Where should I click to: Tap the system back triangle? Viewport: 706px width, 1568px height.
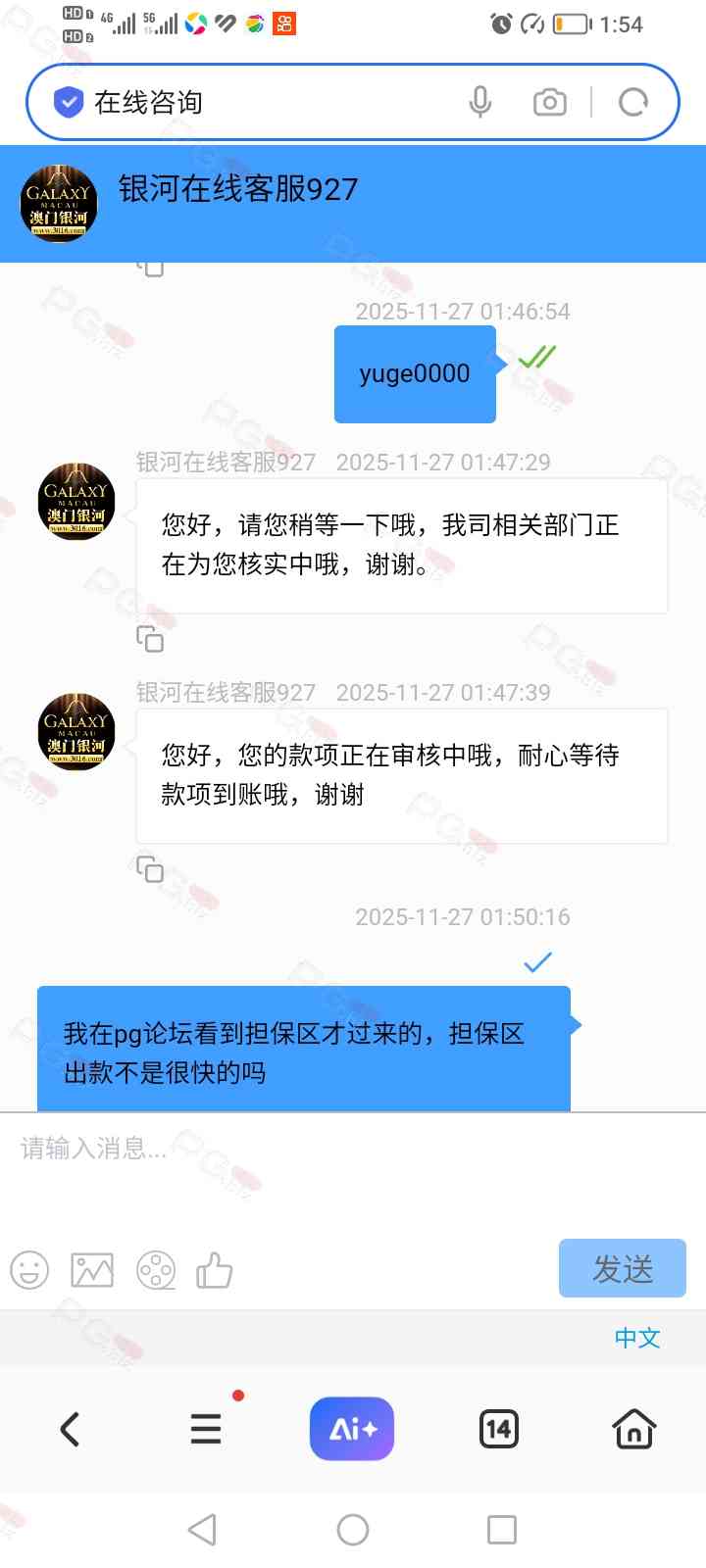coord(202,1530)
